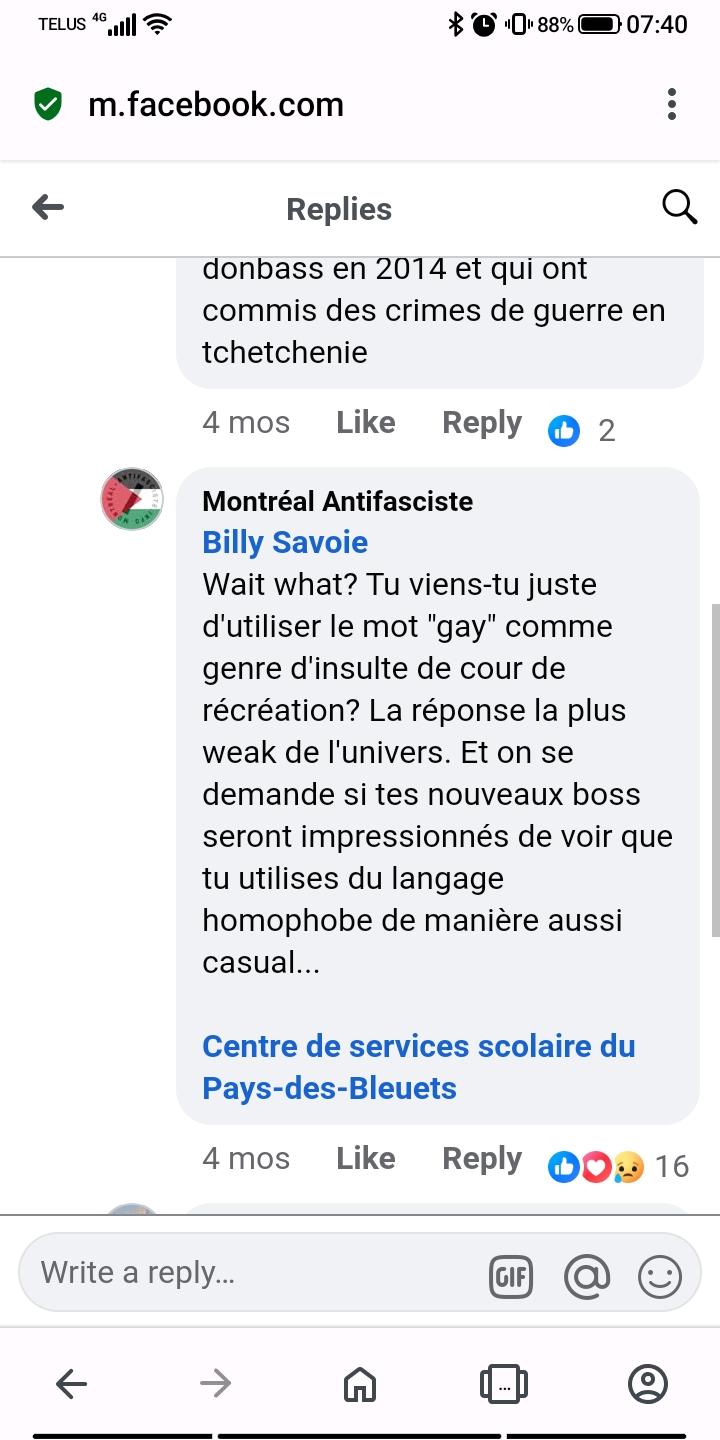The height and width of the screenshot is (1440, 720).
Task: Open browser tabs switcher
Action: click(504, 1384)
